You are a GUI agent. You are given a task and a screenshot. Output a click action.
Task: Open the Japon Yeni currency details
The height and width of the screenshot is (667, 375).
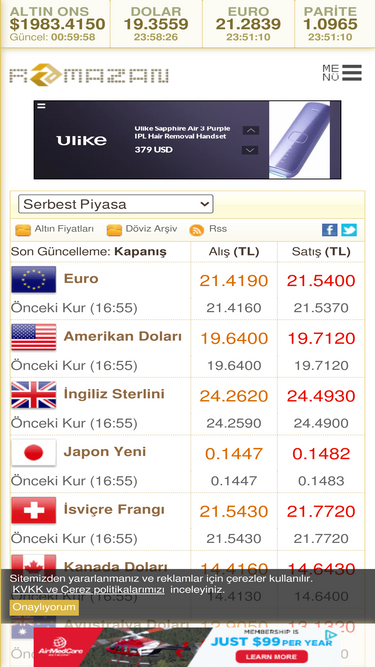[x=105, y=451]
